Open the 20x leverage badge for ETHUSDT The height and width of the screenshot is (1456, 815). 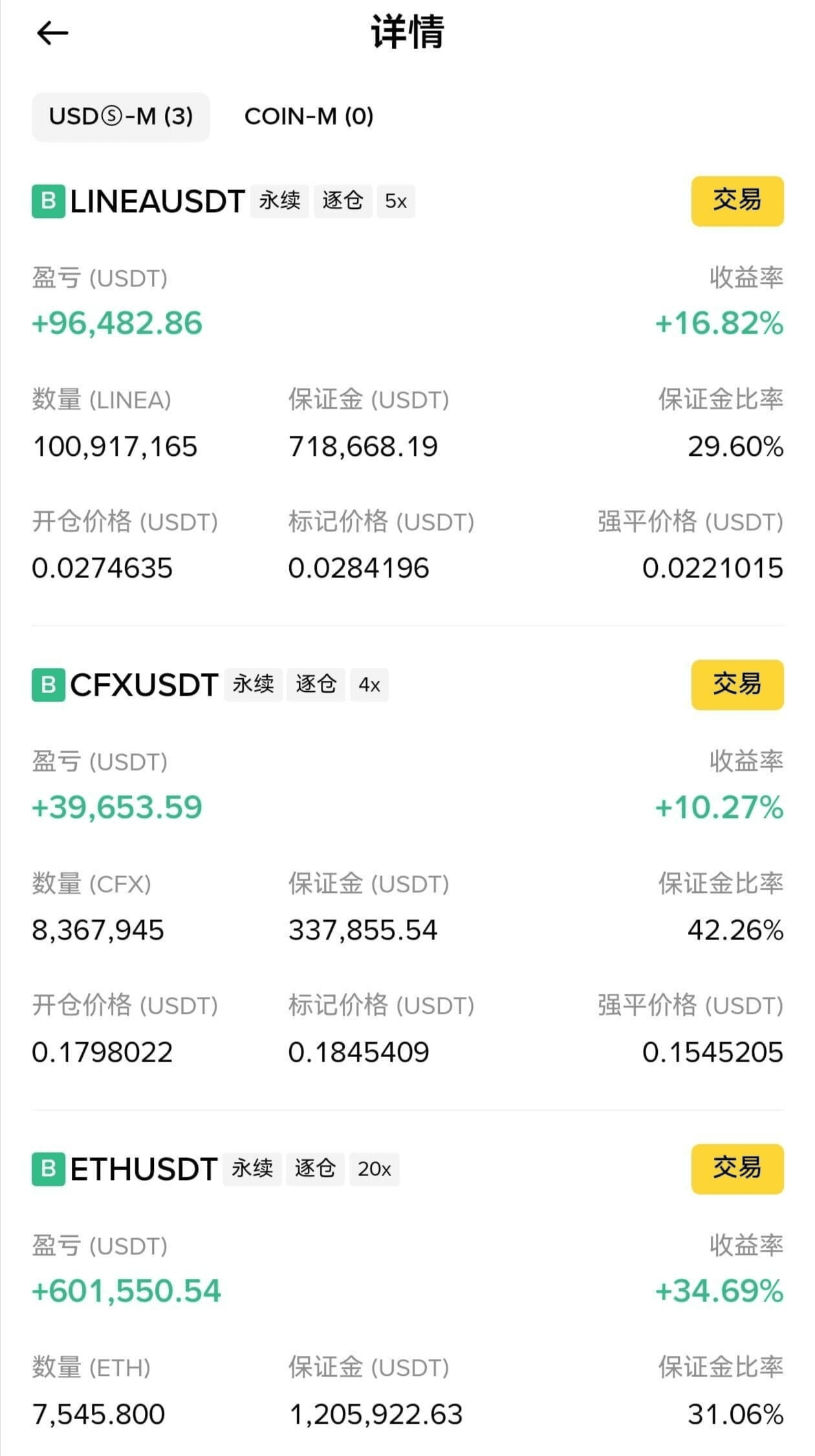373,1170
